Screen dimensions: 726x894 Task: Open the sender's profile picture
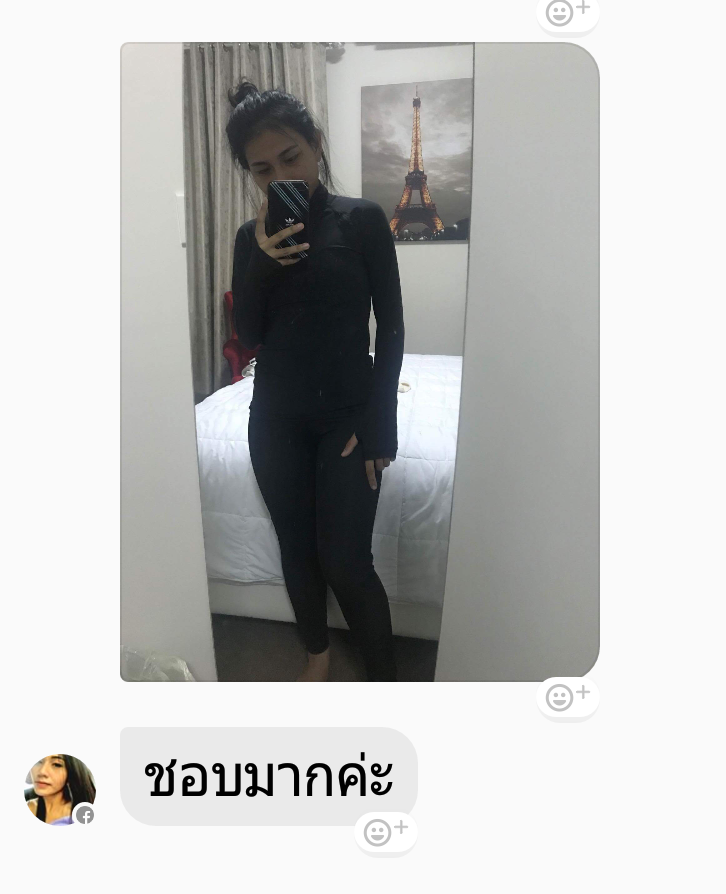pyautogui.click(x=59, y=789)
